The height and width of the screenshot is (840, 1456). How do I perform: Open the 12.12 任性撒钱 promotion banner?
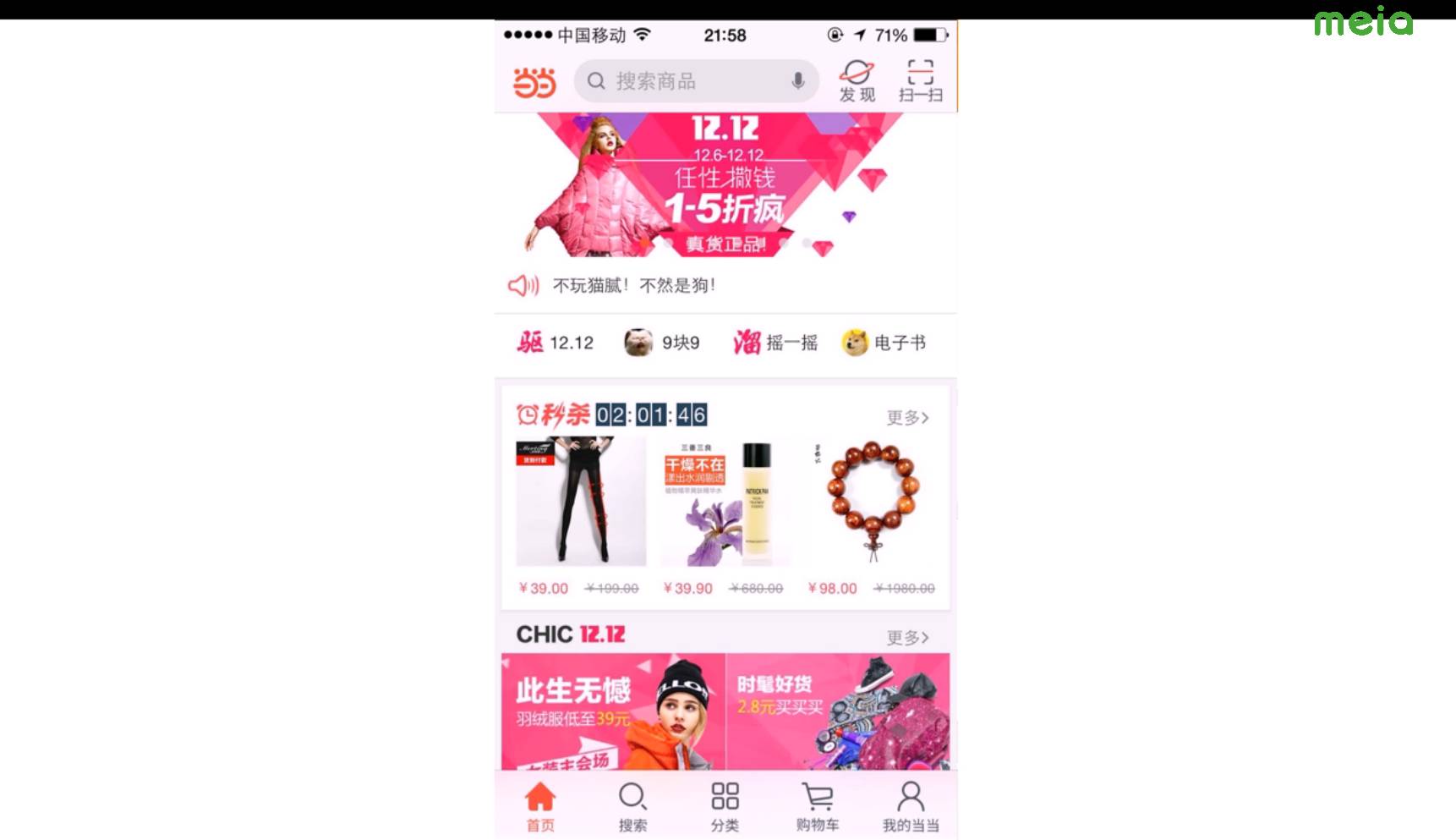(725, 184)
